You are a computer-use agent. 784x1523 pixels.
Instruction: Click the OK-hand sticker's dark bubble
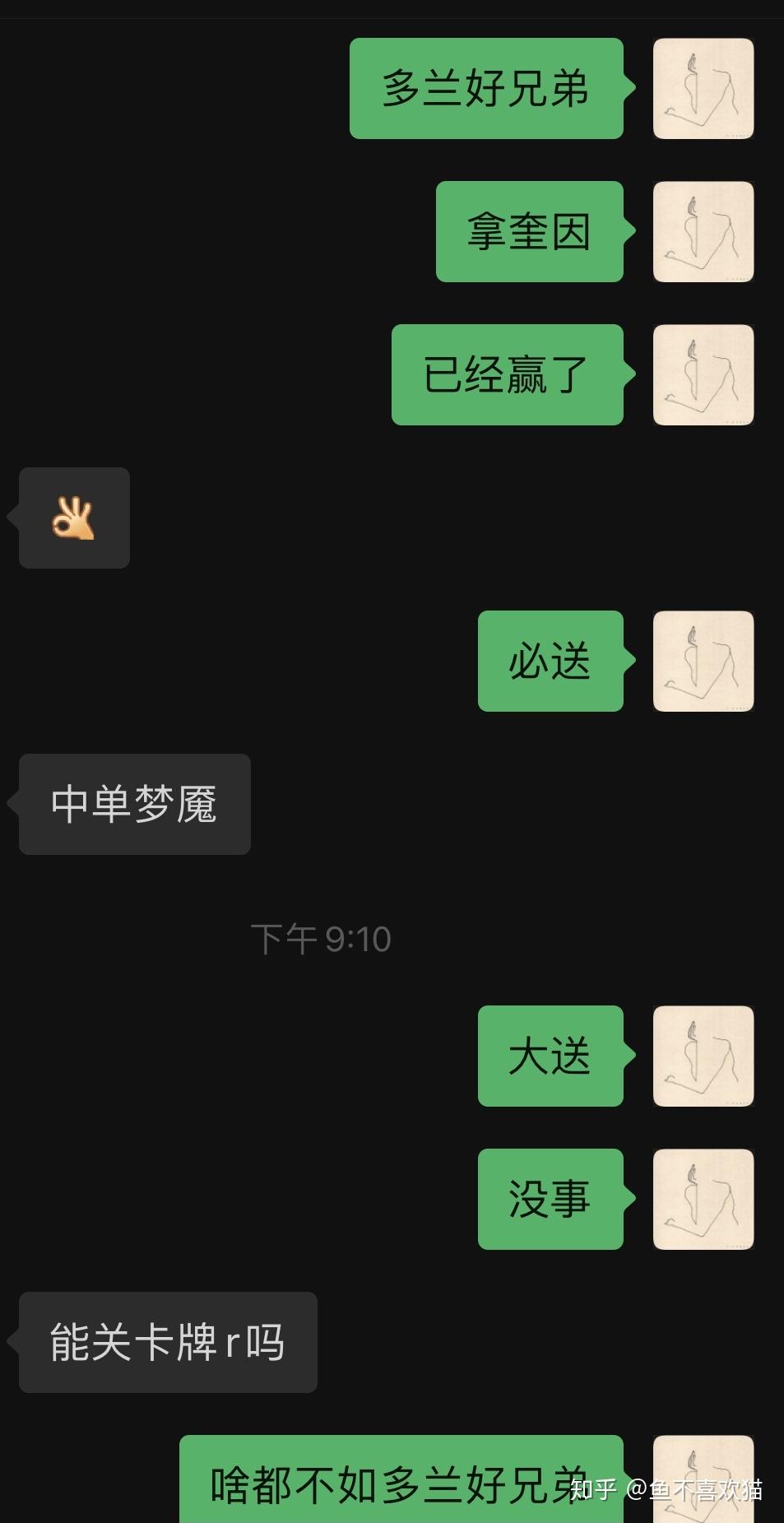(74, 518)
